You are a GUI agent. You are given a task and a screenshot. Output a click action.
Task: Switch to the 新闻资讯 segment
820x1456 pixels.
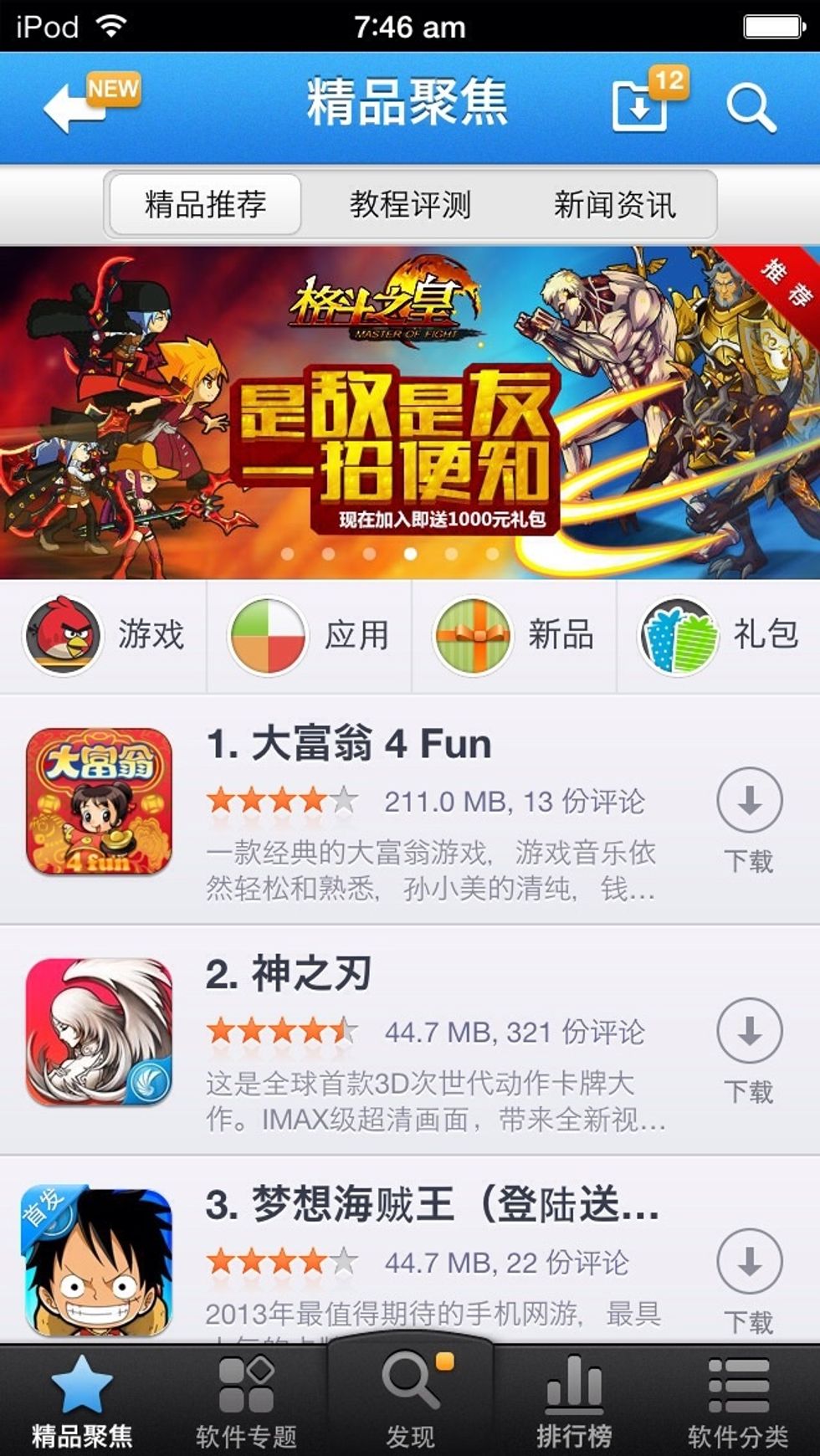pyautogui.click(x=614, y=205)
